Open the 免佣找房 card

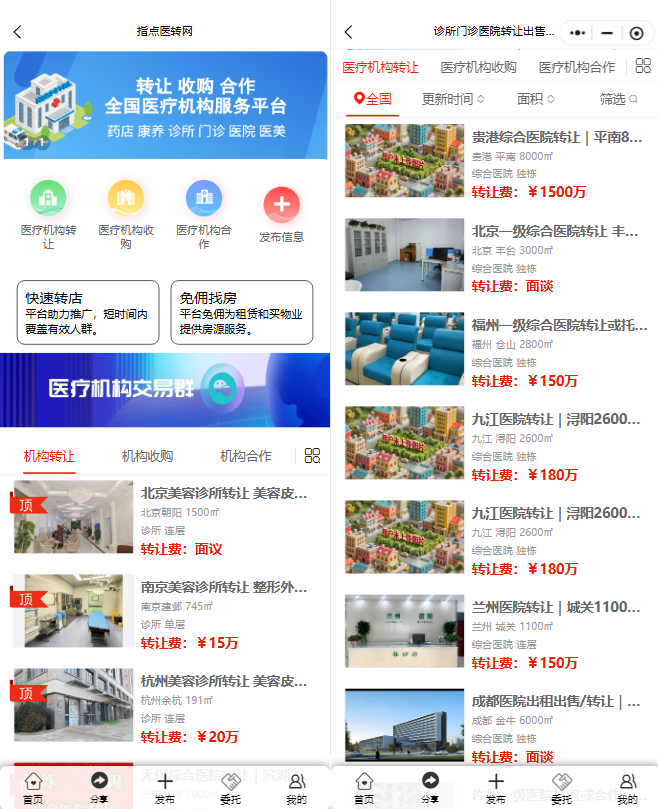coord(241,312)
